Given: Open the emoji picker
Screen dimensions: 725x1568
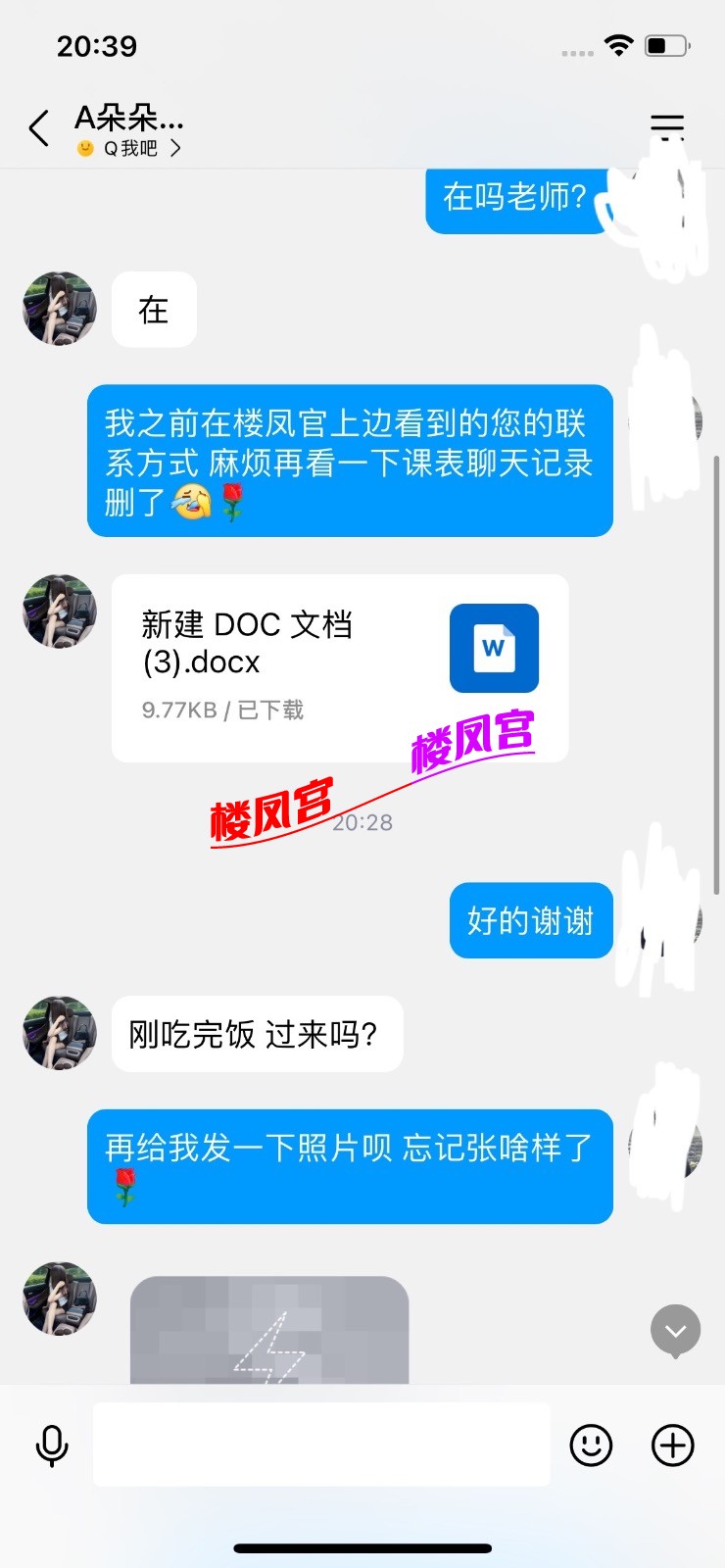Looking at the screenshot, I should coord(591,1445).
